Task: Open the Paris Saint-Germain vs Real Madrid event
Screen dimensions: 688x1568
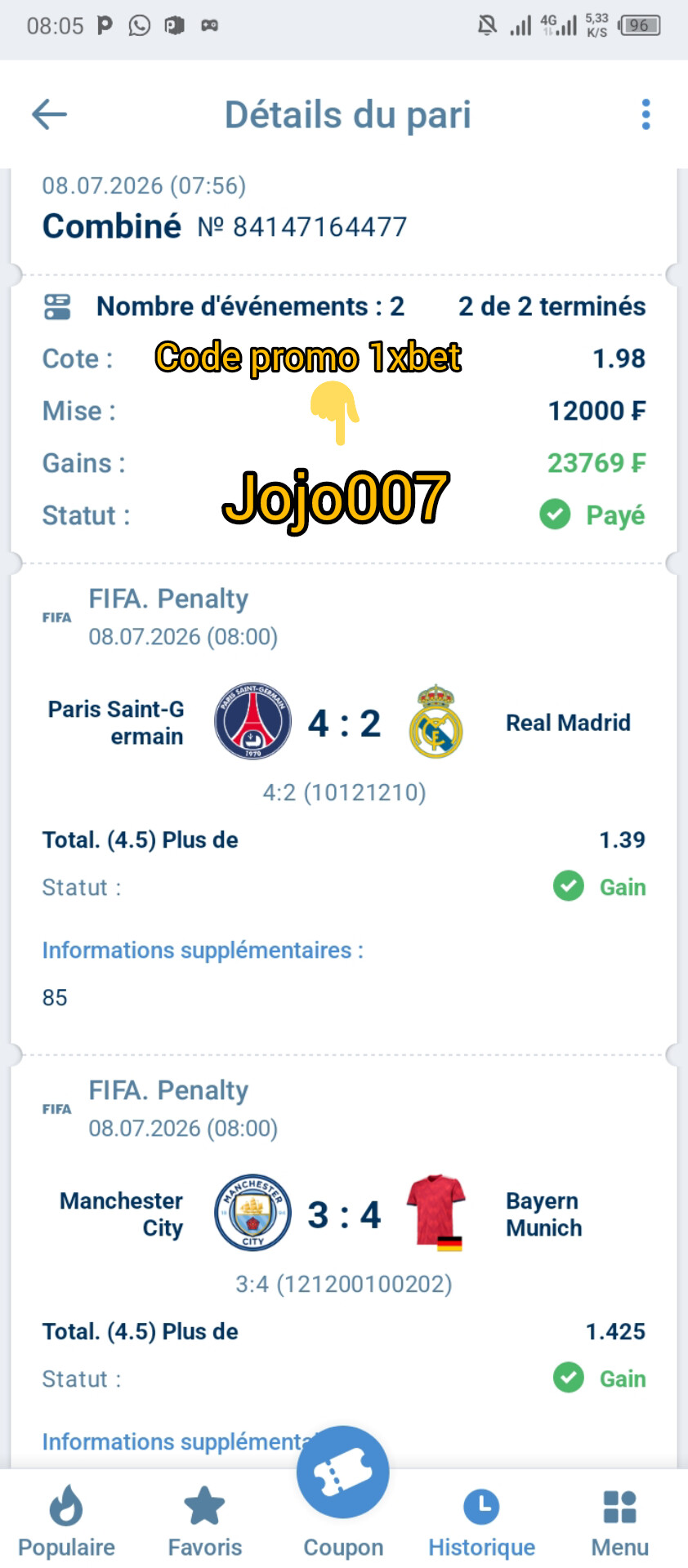Action: (344, 724)
